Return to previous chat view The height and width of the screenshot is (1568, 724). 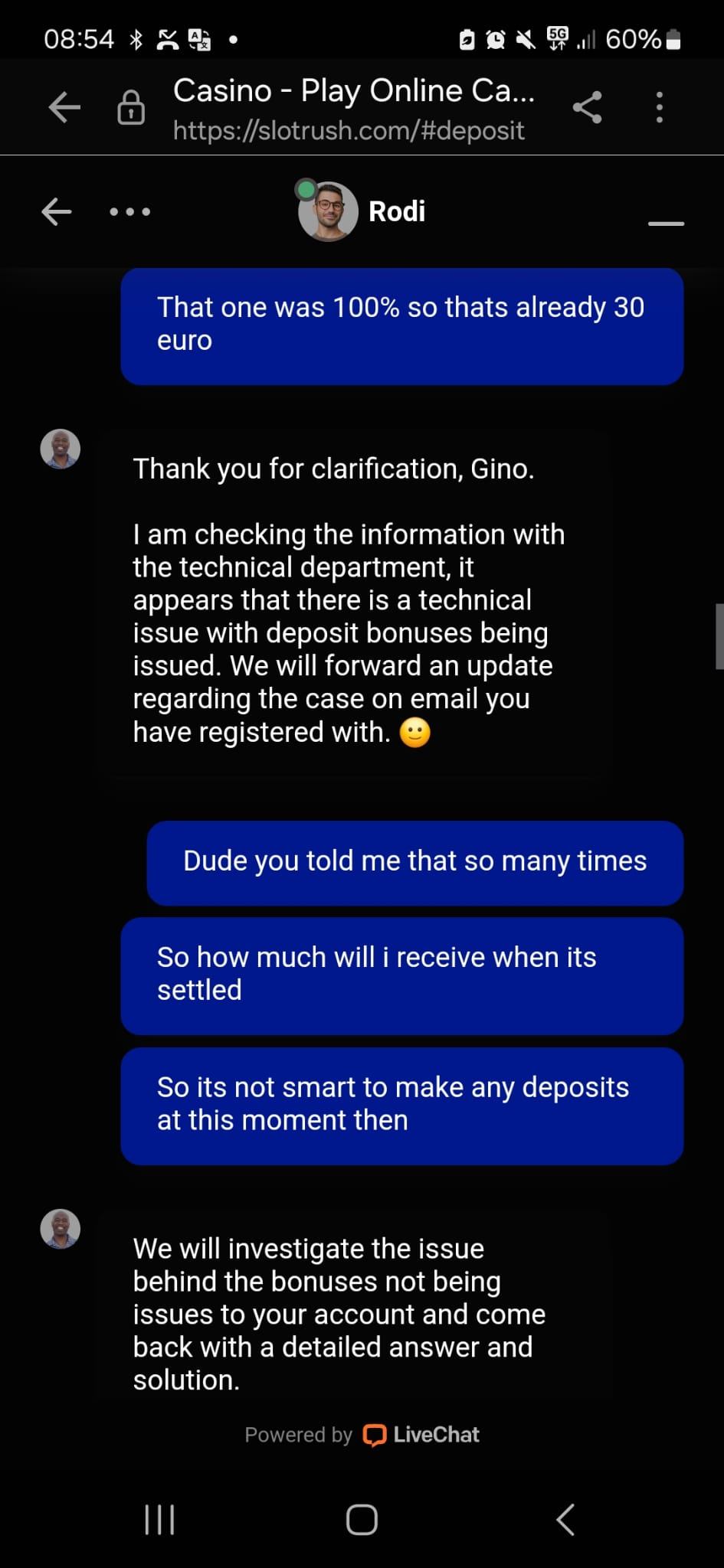(x=57, y=211)
